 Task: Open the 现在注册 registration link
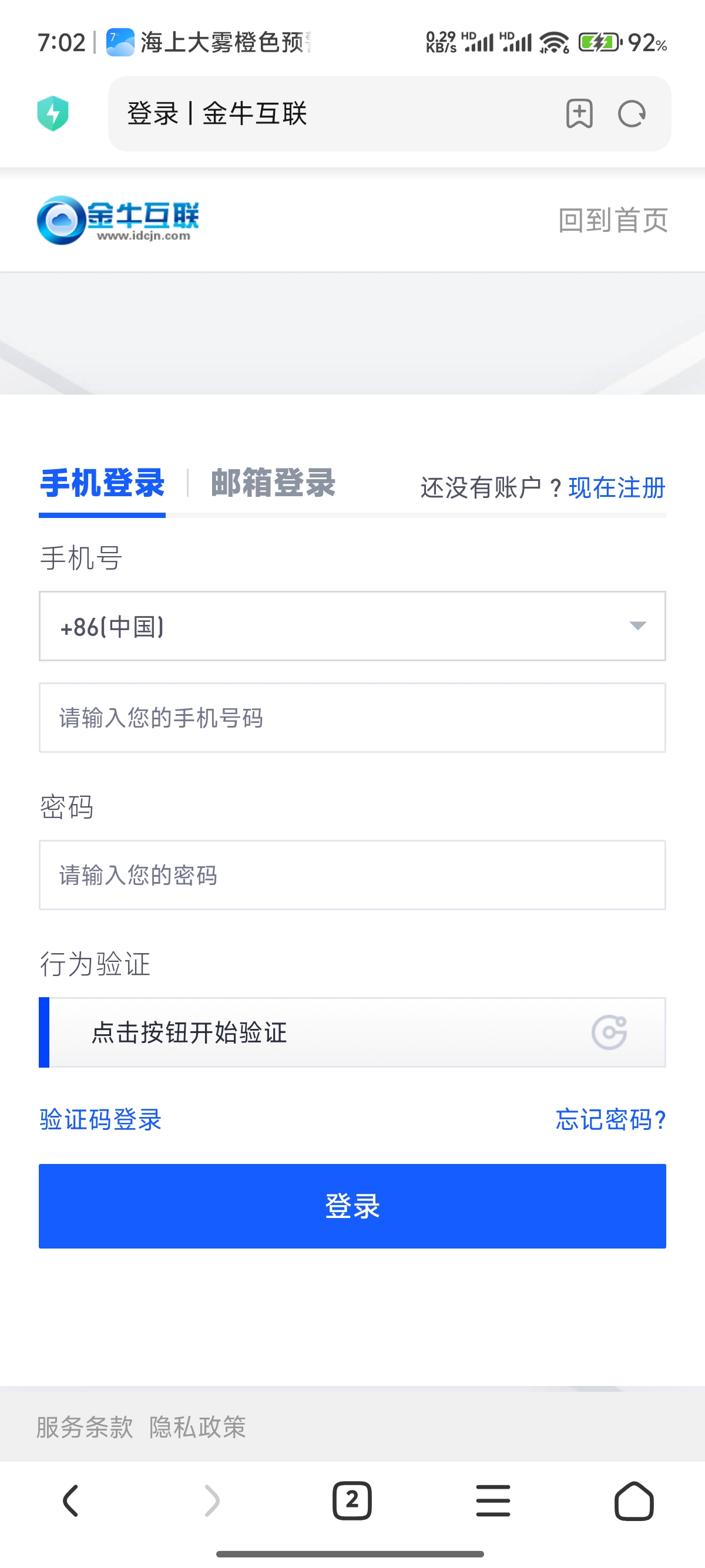(617, 487)
